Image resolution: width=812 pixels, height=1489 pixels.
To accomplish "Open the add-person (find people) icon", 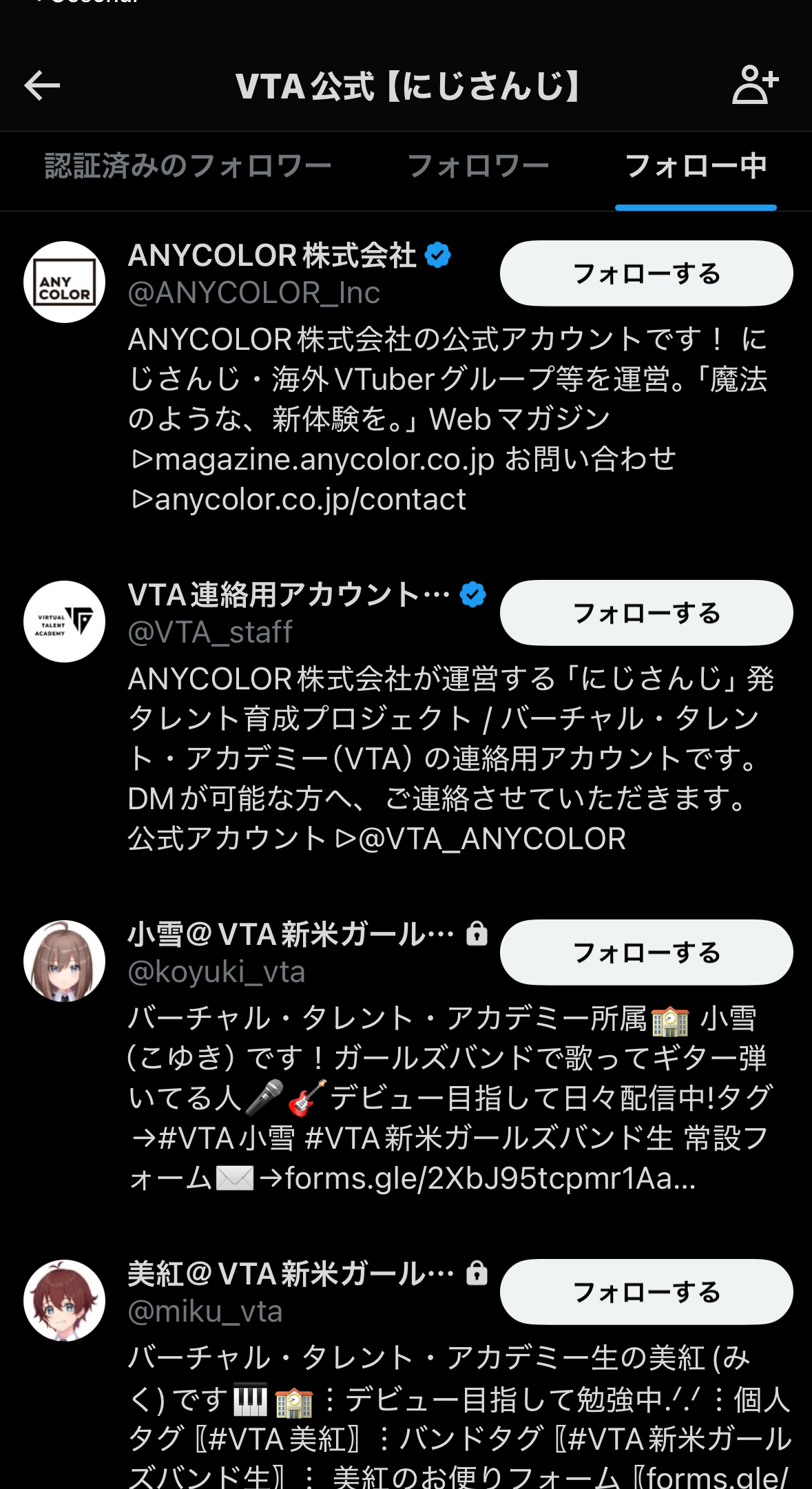I will (754, 85).
